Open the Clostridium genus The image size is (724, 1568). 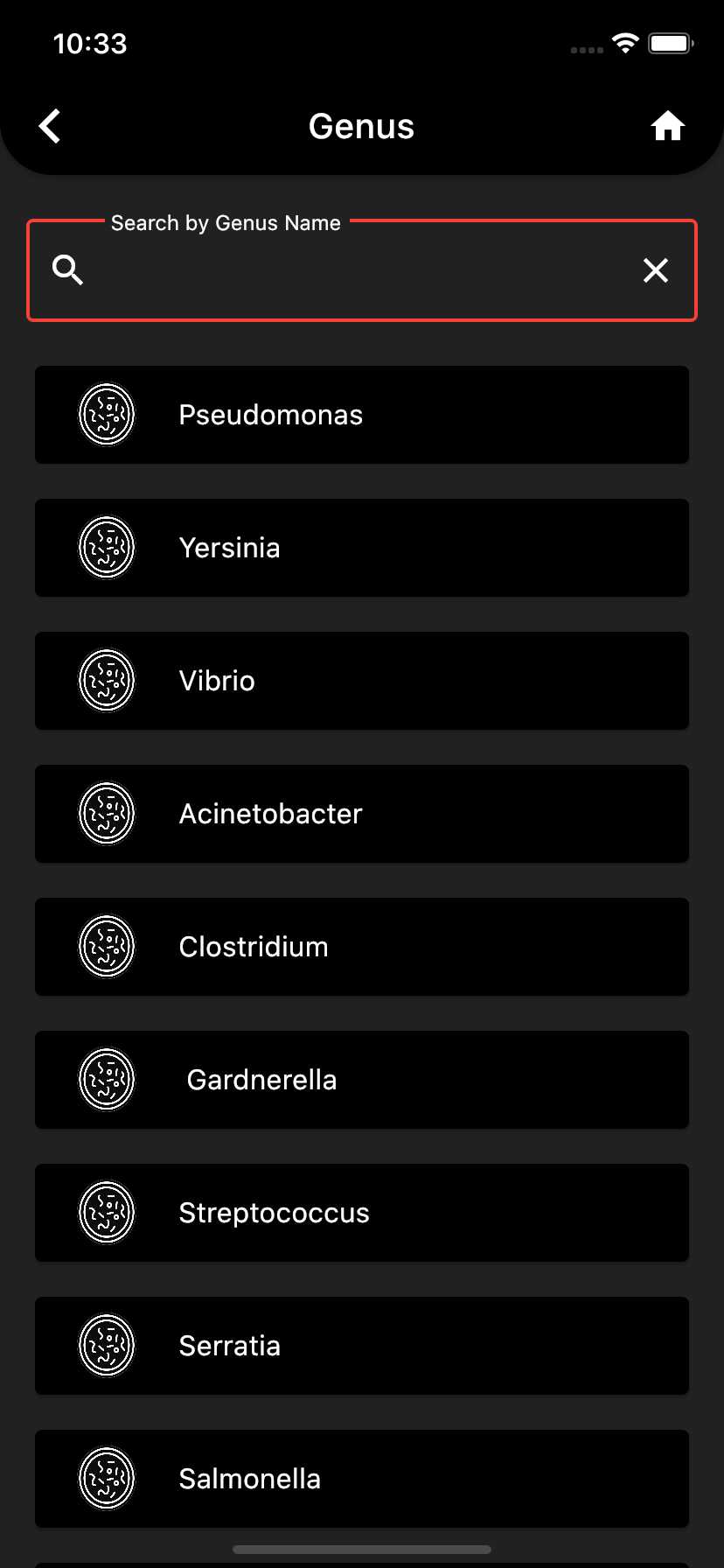click(361, 947)
